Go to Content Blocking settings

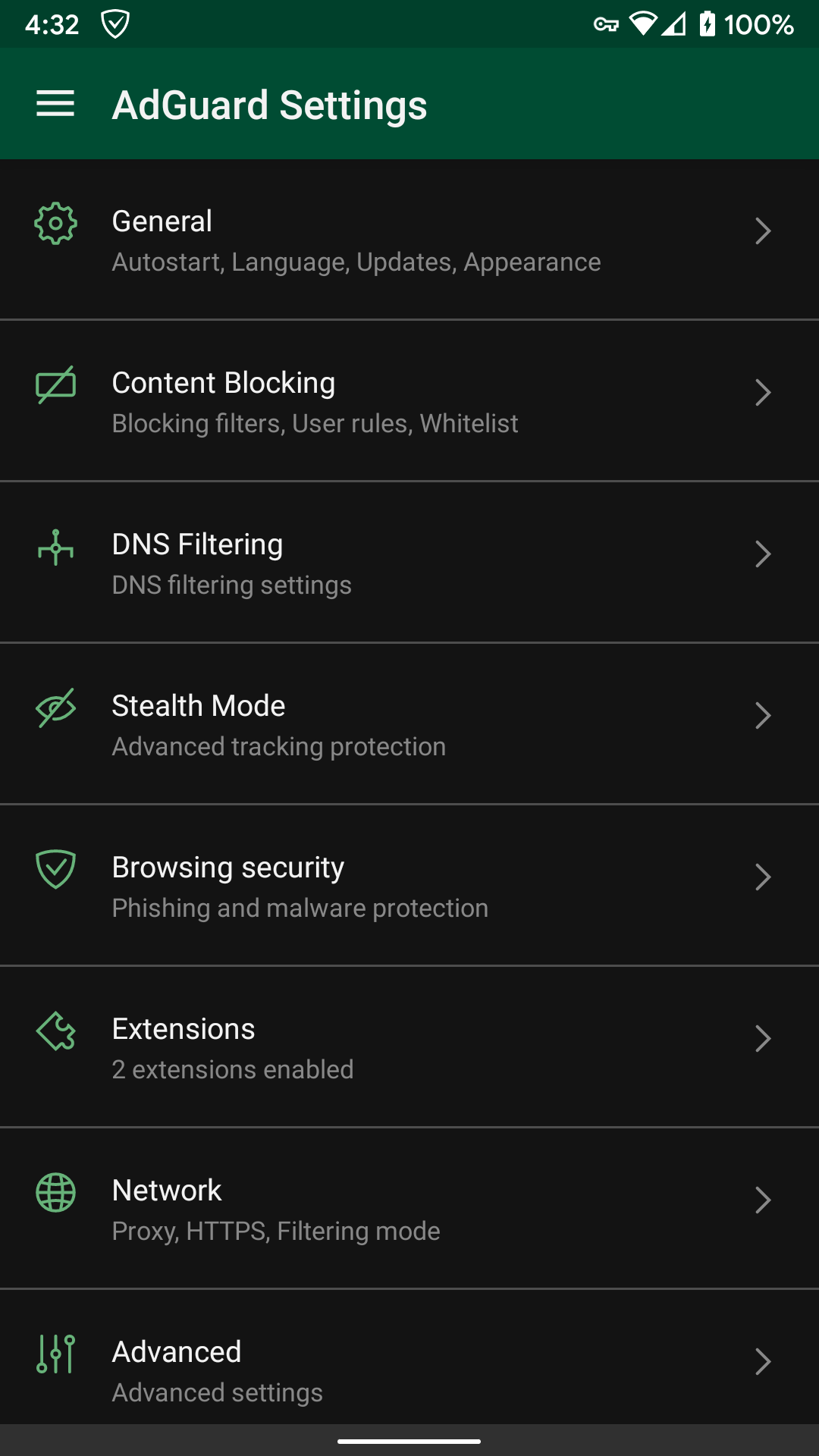point(409,401)
